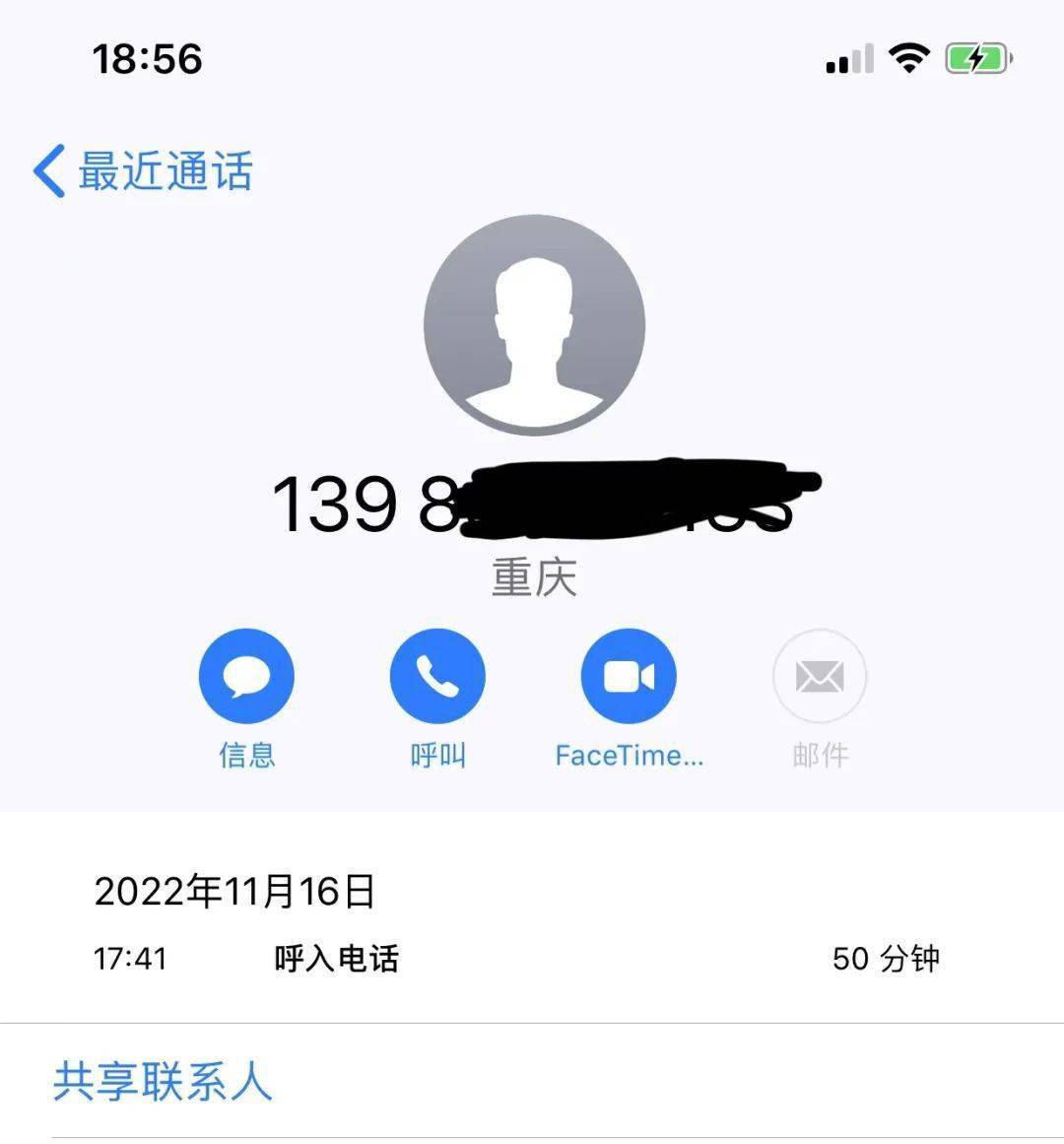
Task: Tap the 呼叫 phone call icon
Action: click(x=436, y=676)
